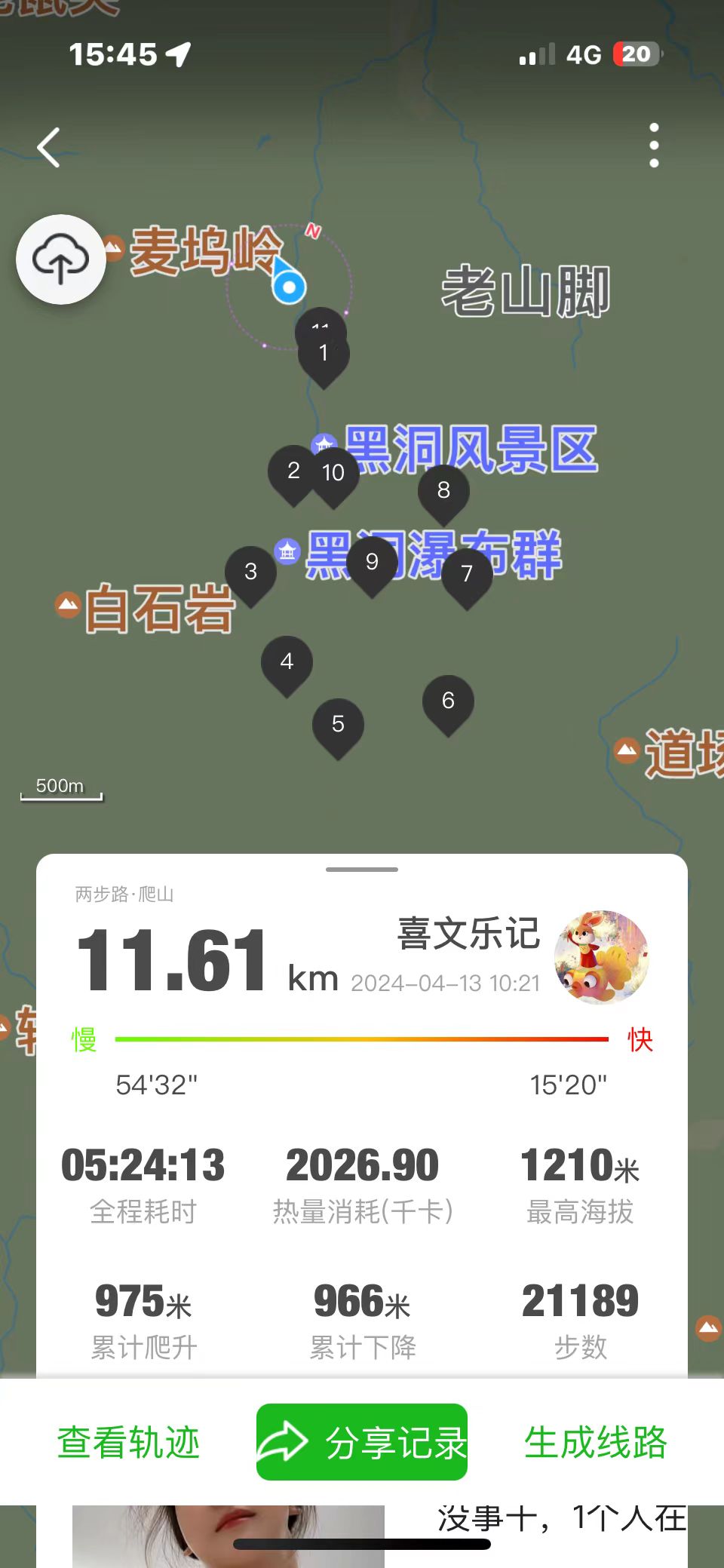Select kilometer marker 4 on the map
The height and width of the screenshot is (1568, 724).
point(287,662)
